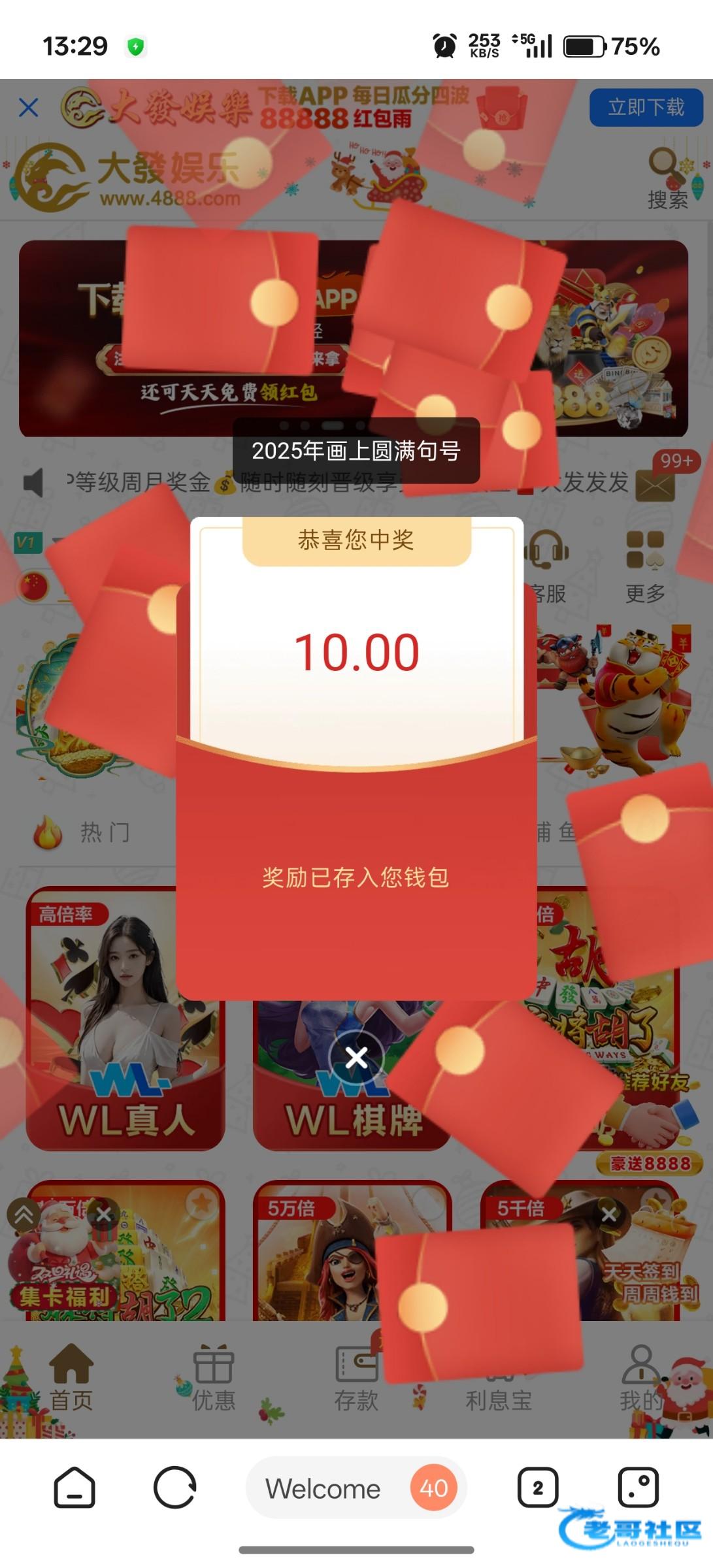The height and width of the screenshot is (1568, 713).
Task: Switch to the 优惠 promotions tab
Action: [x=213, y=1377]
